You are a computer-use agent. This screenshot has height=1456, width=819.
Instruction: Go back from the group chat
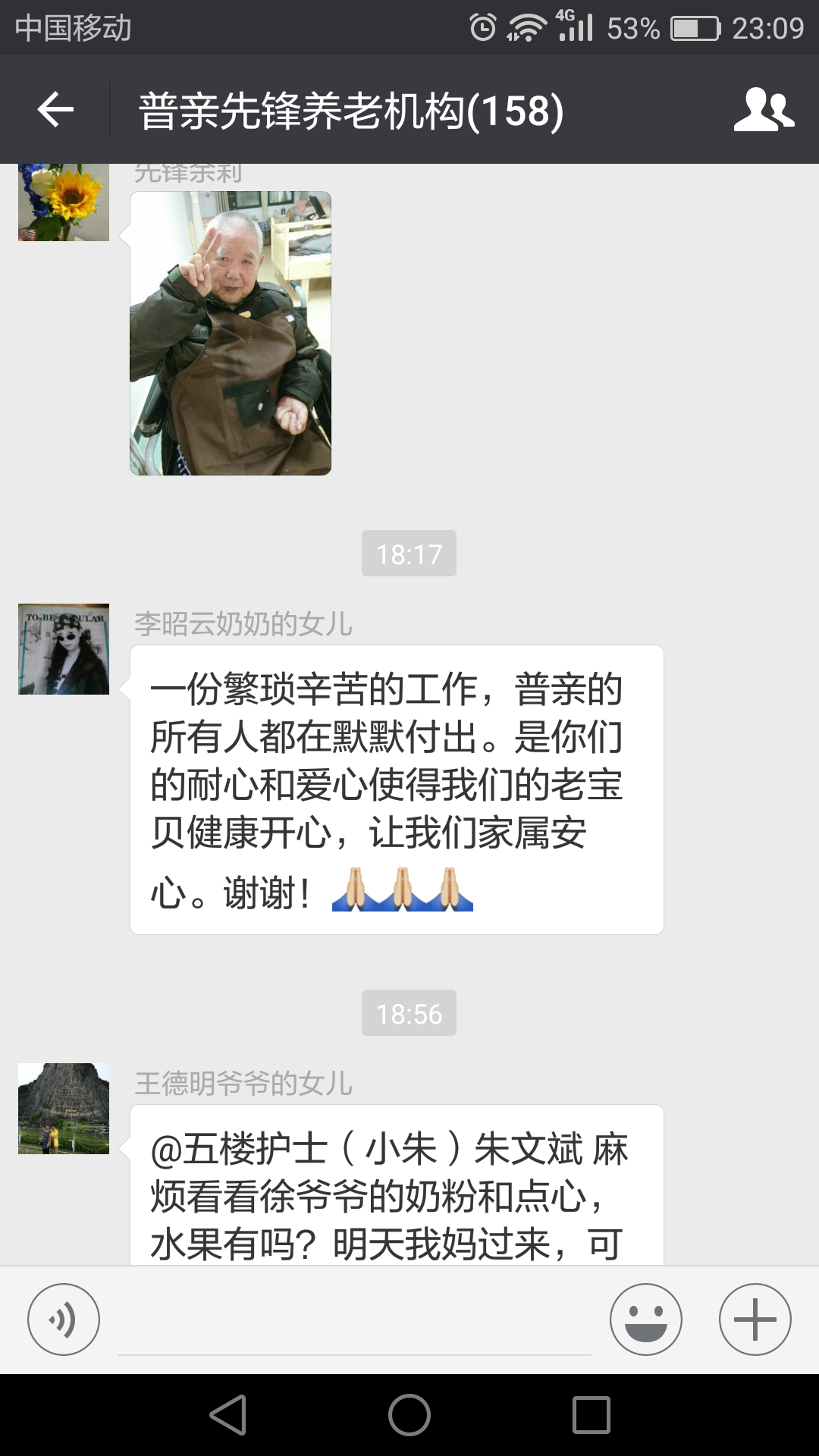(x=55, y=110)
